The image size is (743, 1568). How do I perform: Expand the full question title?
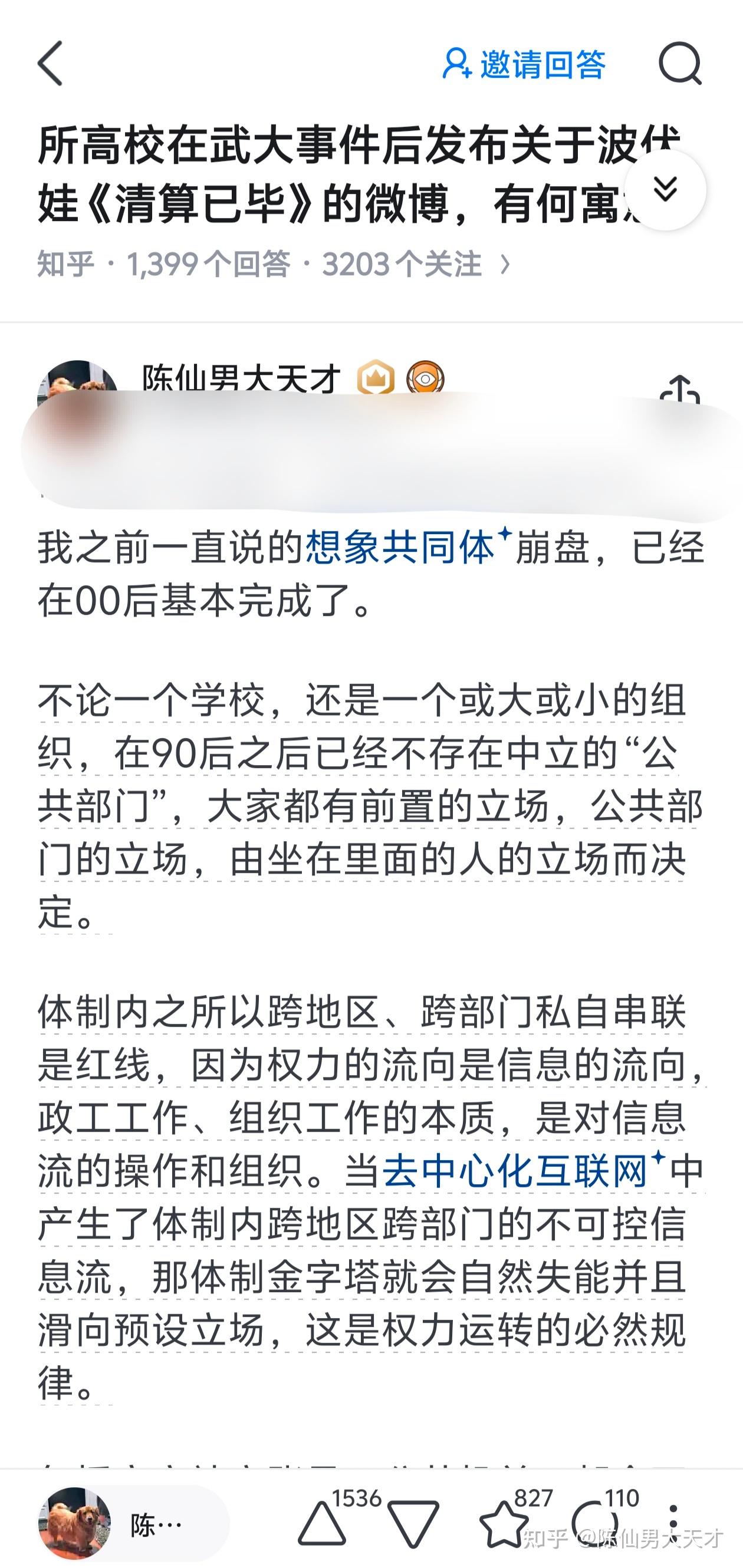tap(665, 190)
